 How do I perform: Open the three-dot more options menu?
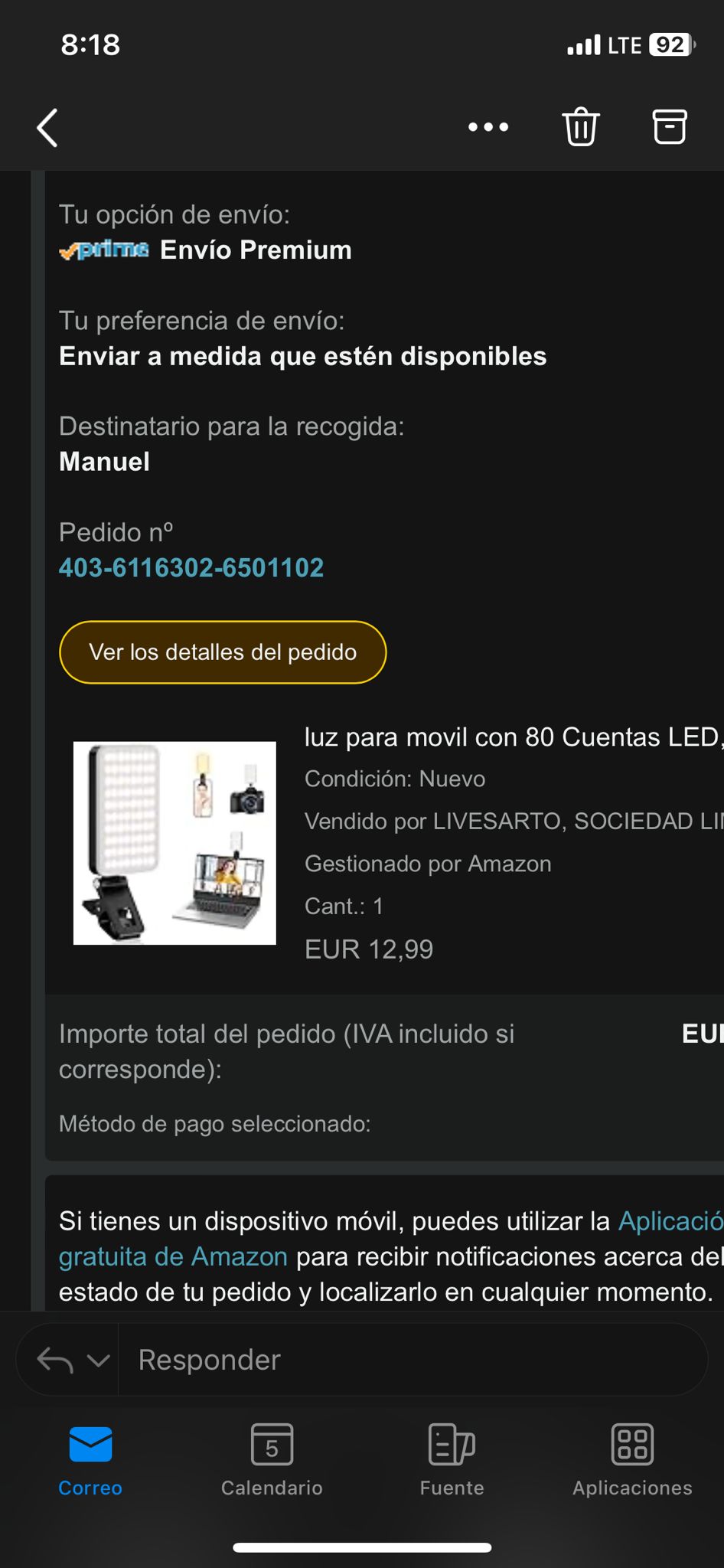coord(488,127)
